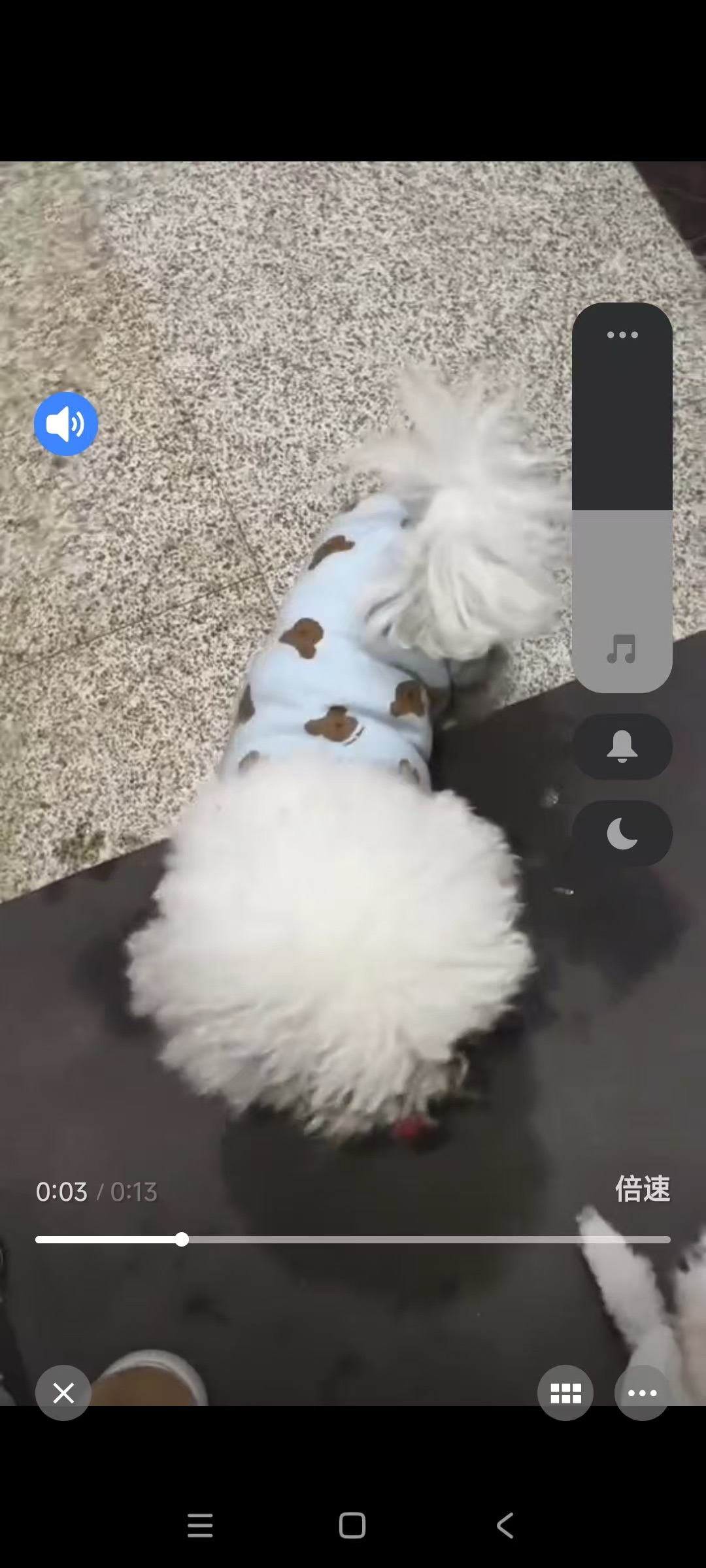706x1568 pixels.
Task: Mute the video with the blue speaker icon
Action: click(66, 423)
